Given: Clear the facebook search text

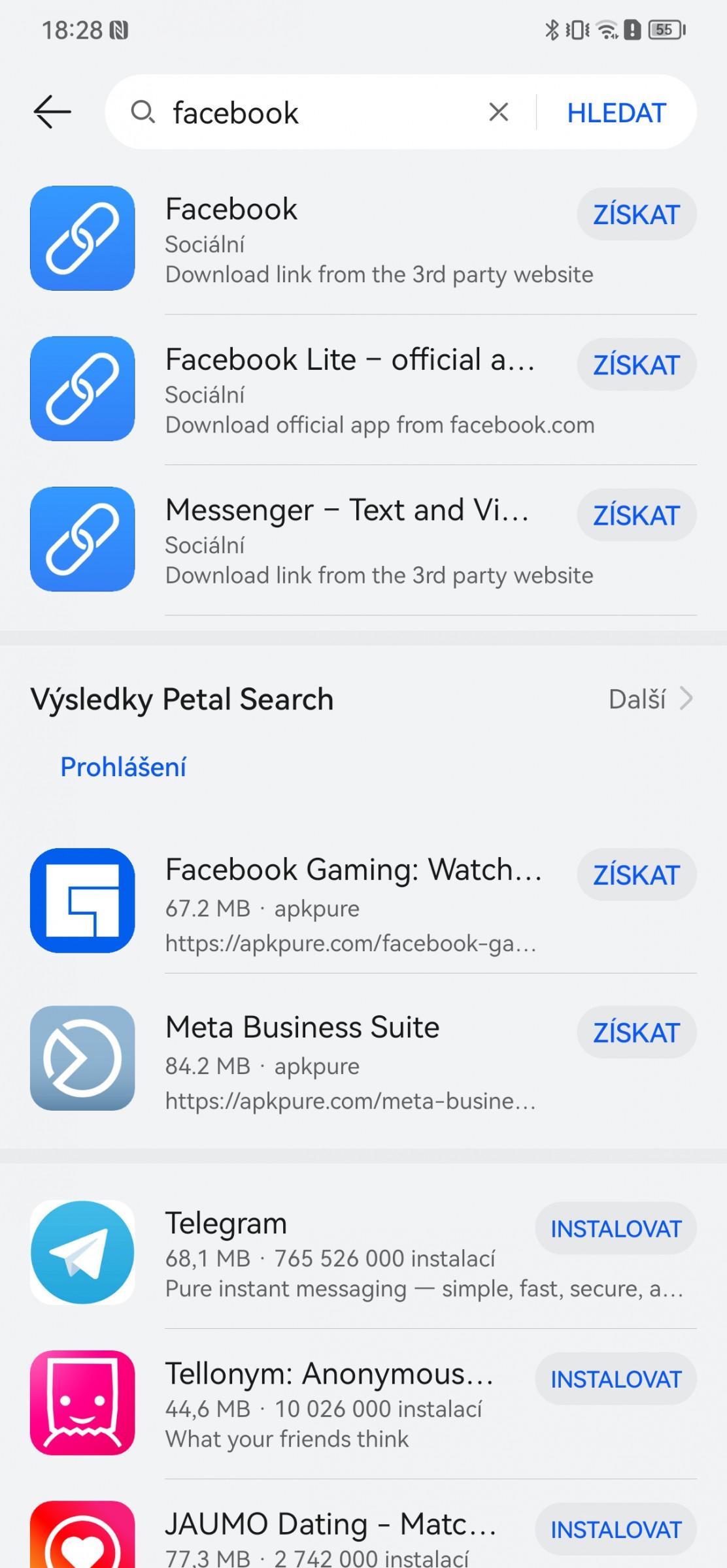Looking at the screenshot, I should [498, 112].
